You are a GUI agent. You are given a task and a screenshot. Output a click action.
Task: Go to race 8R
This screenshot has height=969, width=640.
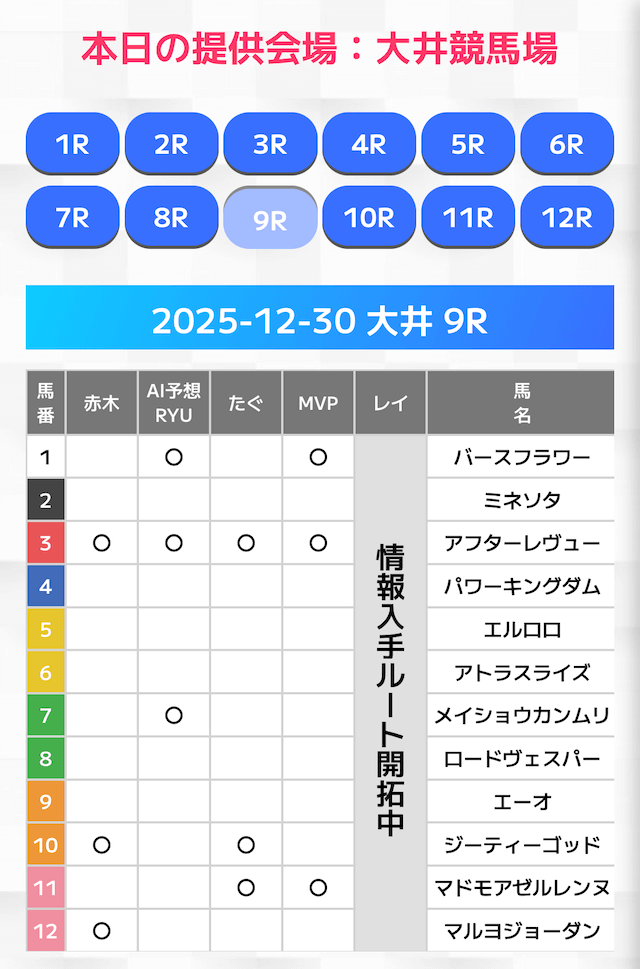171,217
